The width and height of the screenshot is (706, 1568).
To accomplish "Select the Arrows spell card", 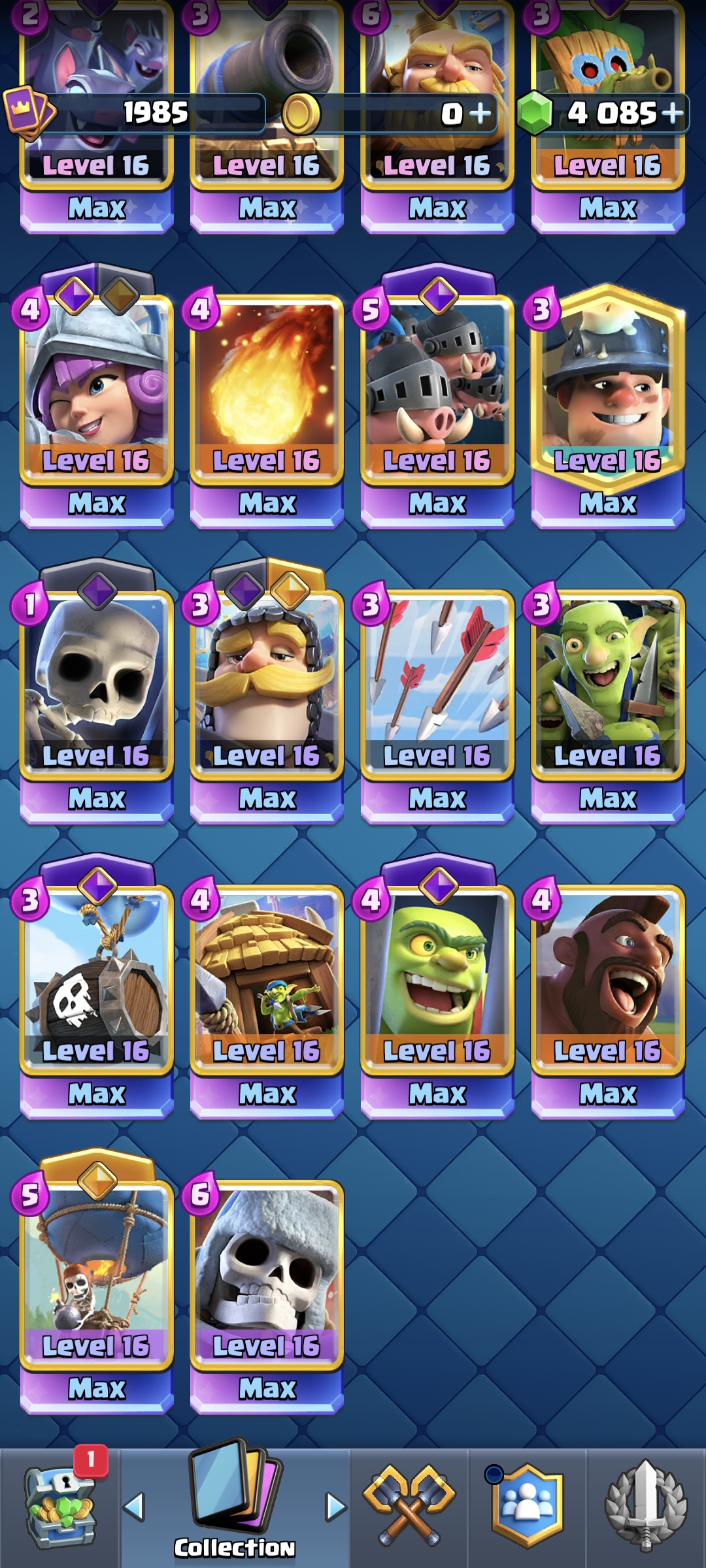I will (437, 705).
